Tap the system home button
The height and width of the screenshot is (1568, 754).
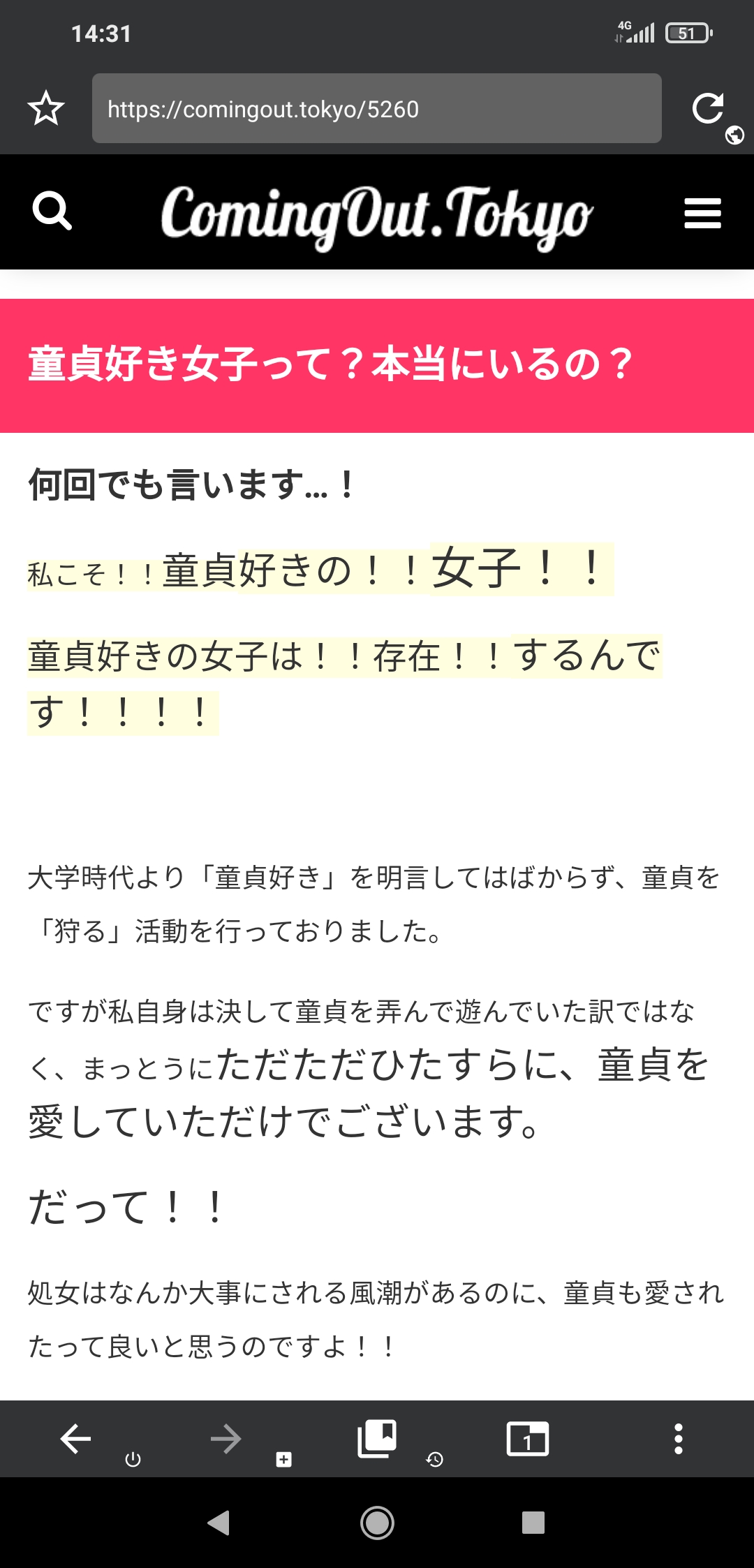377,1523
